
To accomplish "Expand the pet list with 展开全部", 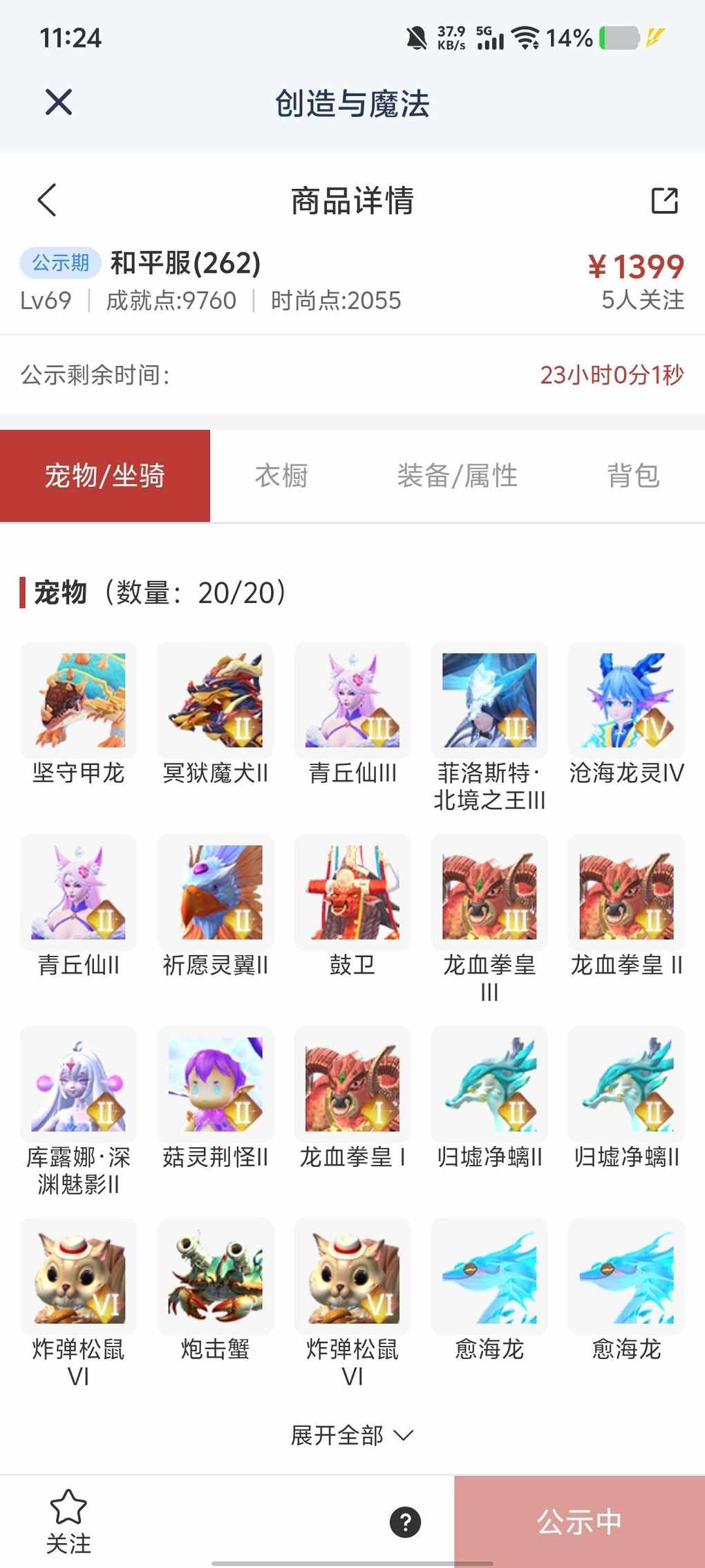I will pos(351,1435).
